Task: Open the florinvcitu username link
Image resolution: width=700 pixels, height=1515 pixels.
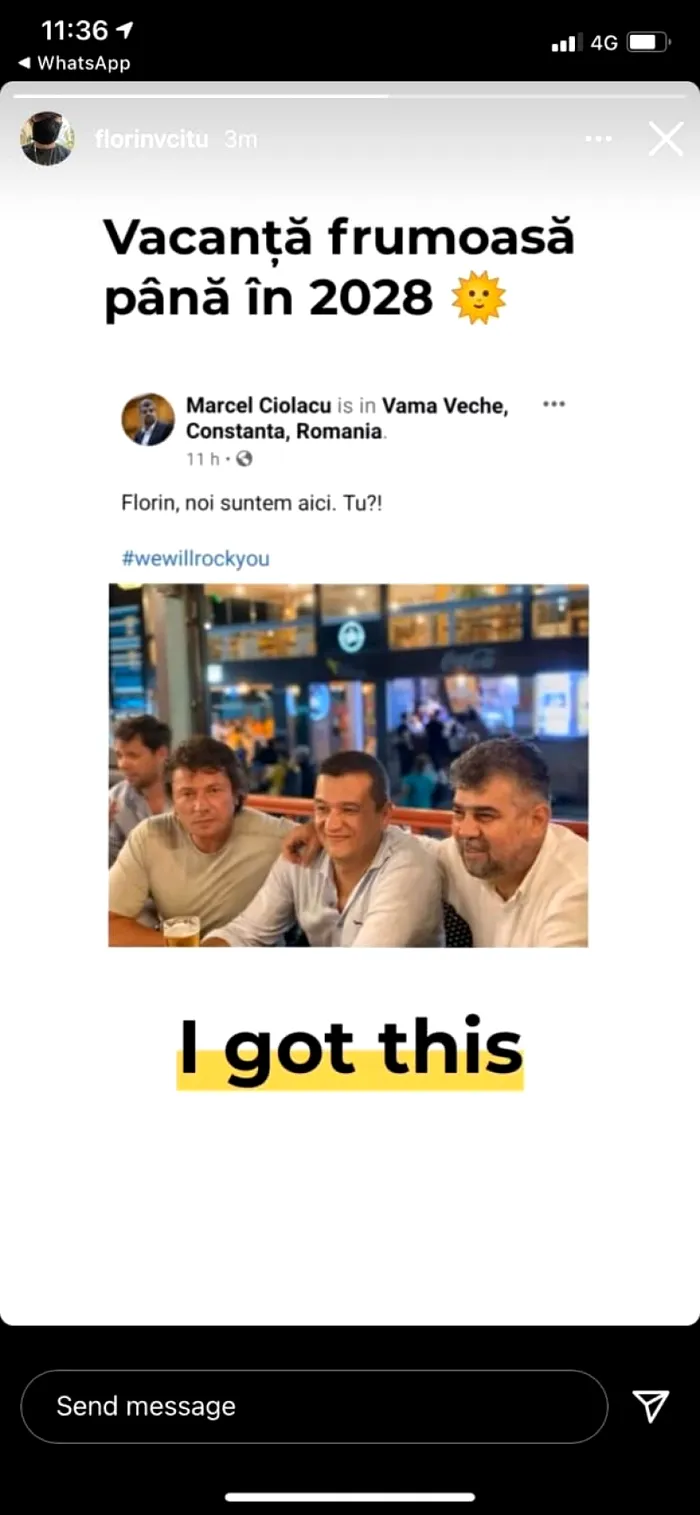Action: click(151, 139)
